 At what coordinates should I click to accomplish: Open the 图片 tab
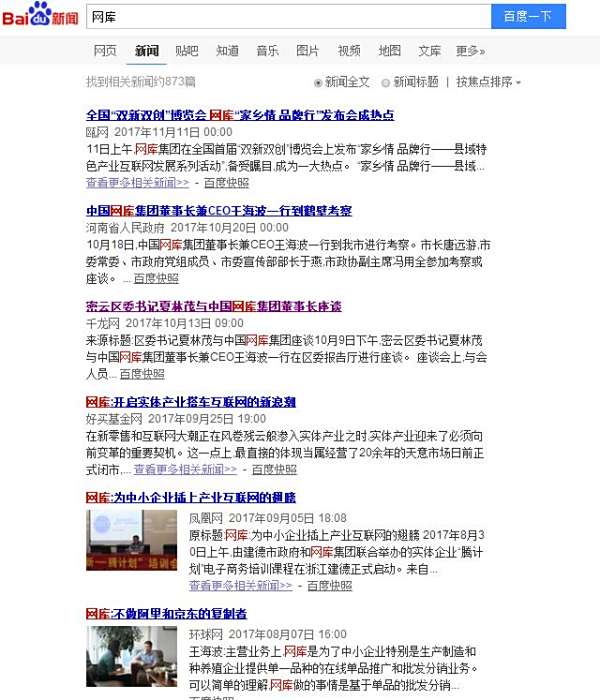click(x=308, y=51)
